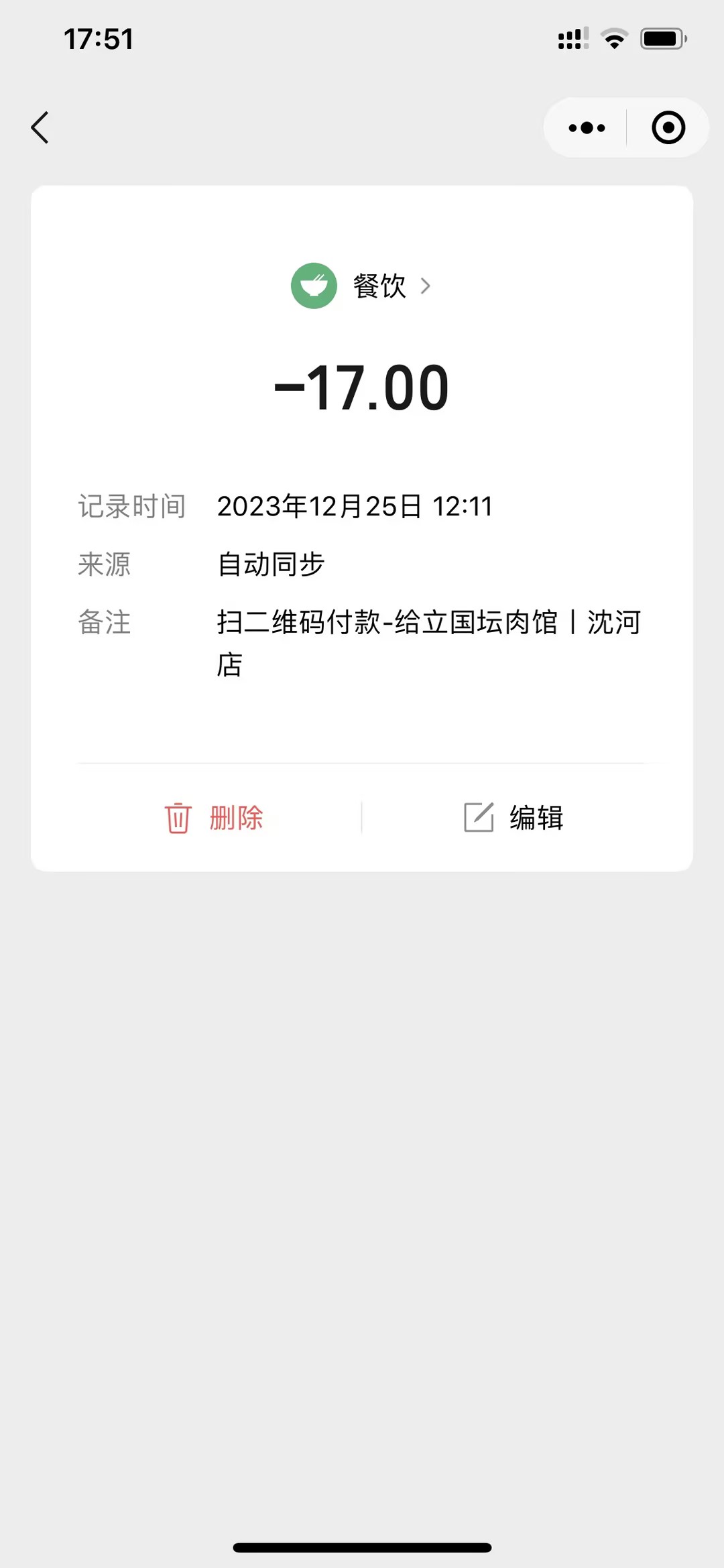This screenshot has height=1568, width=724.
Task: Change the 餐饮 category
Action: [362, 286]
